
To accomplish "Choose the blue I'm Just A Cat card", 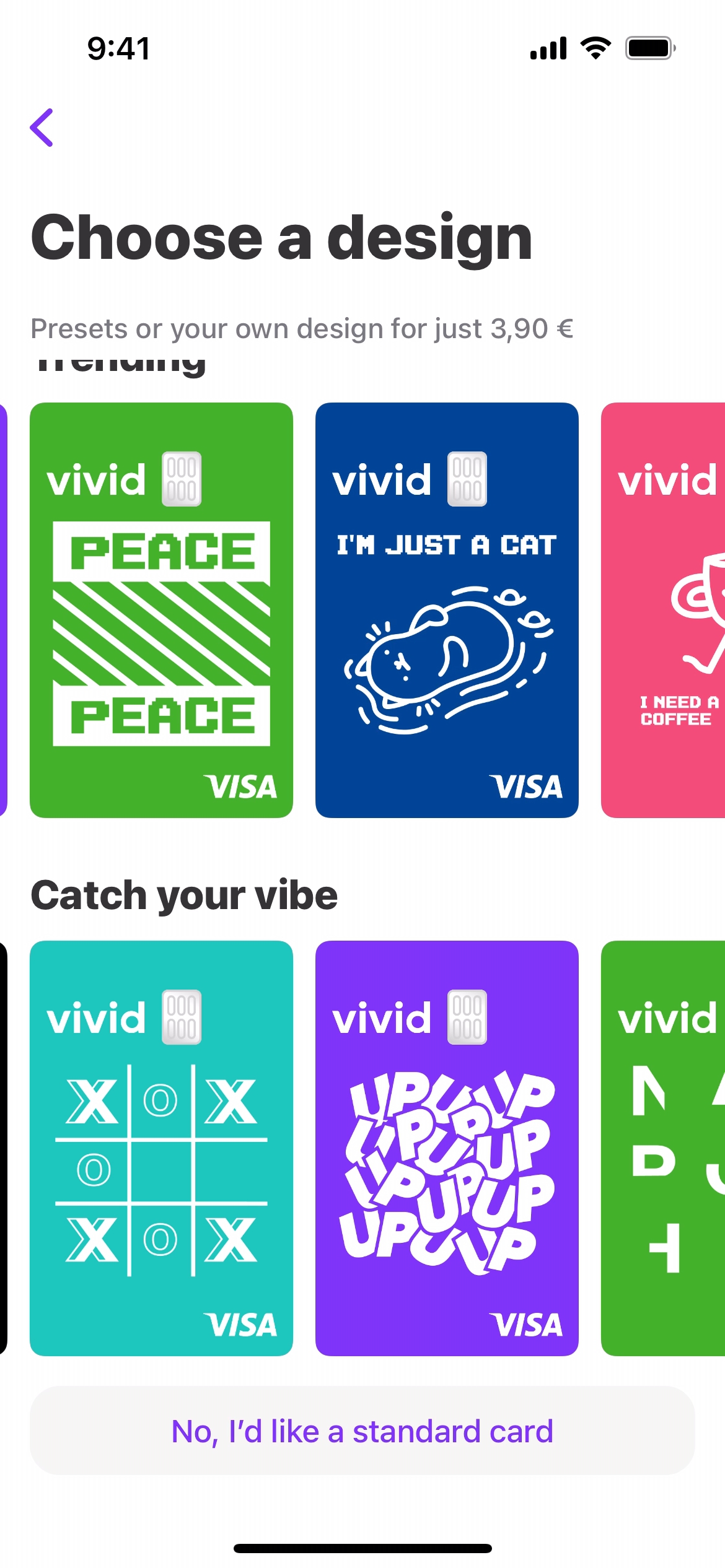I will tap(446, 610).
